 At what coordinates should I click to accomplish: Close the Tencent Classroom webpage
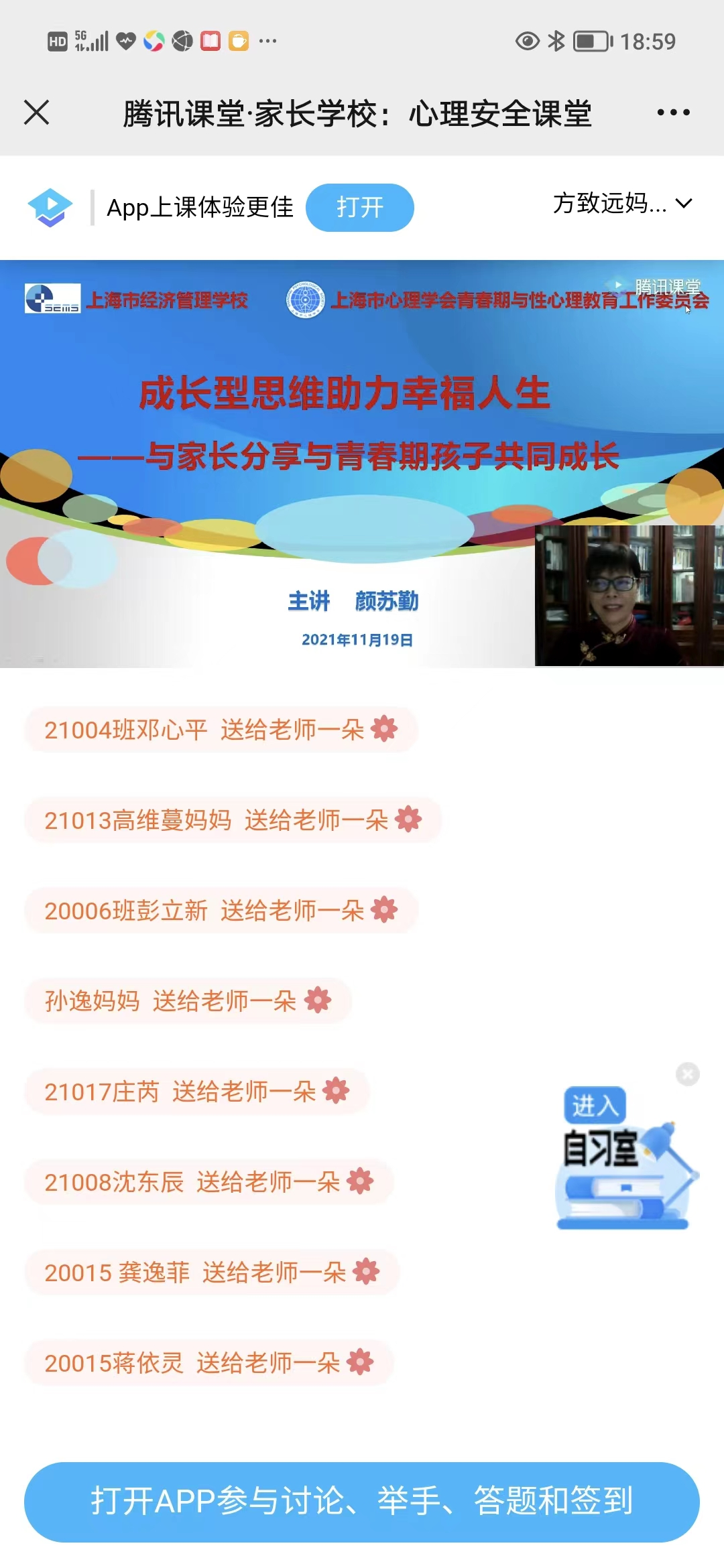(x=37, y=113)
